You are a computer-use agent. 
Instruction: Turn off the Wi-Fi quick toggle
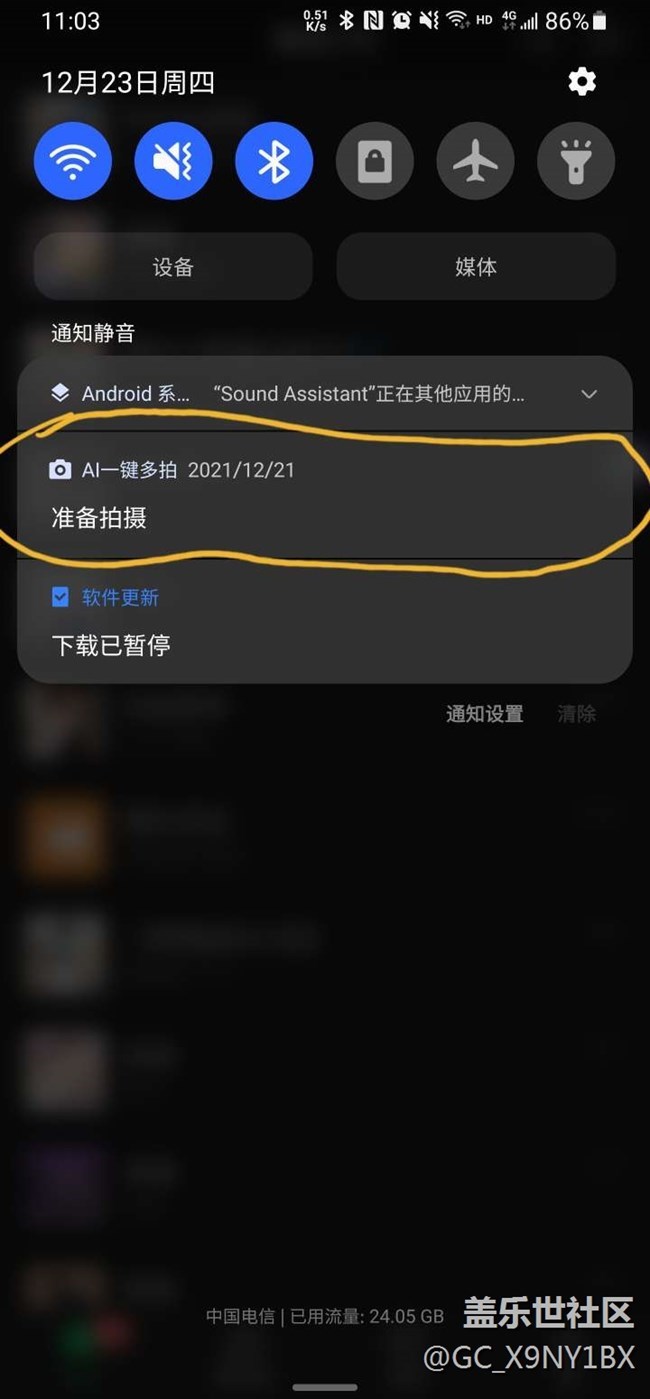73,161
